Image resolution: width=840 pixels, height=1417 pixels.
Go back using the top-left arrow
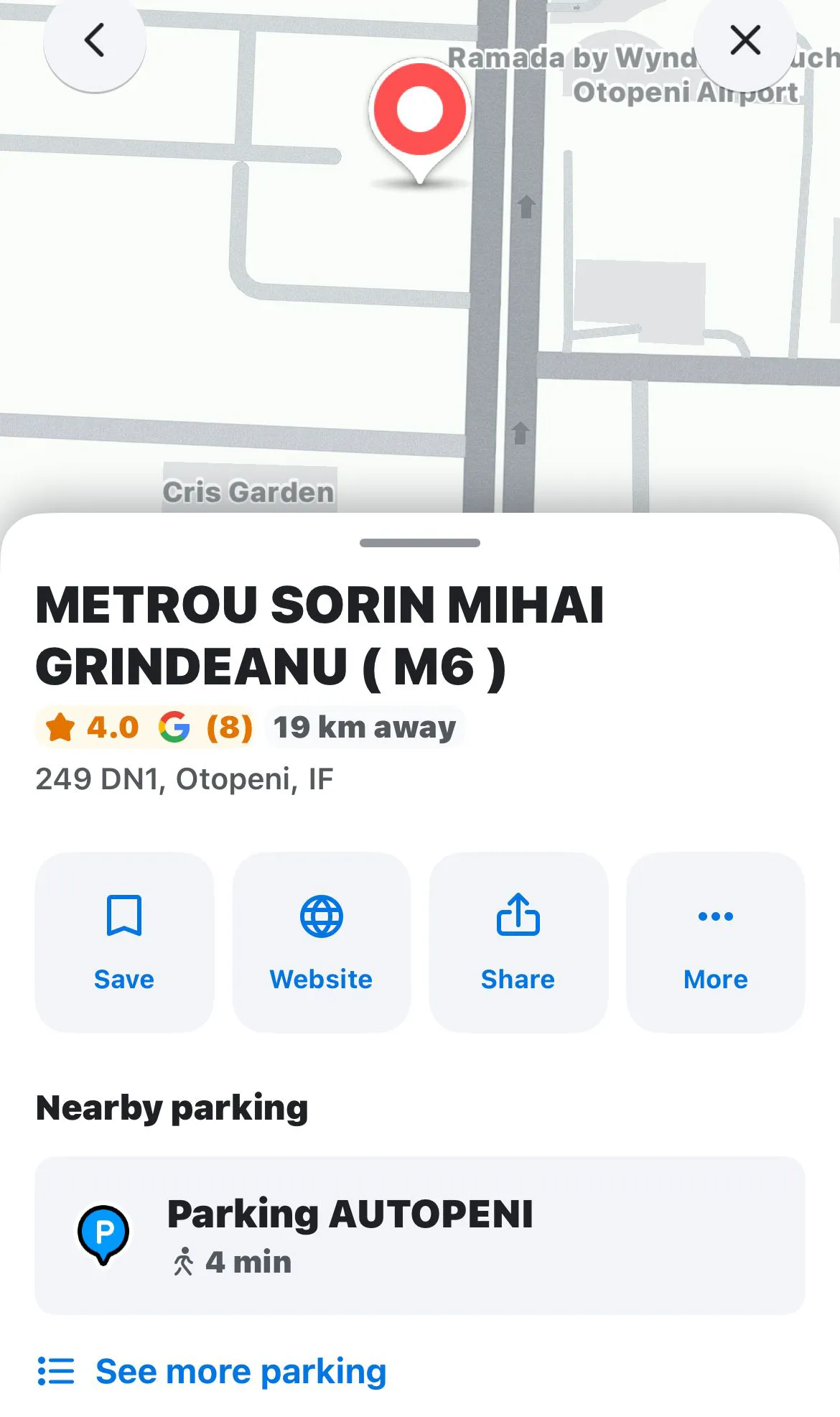pos(95,40)
